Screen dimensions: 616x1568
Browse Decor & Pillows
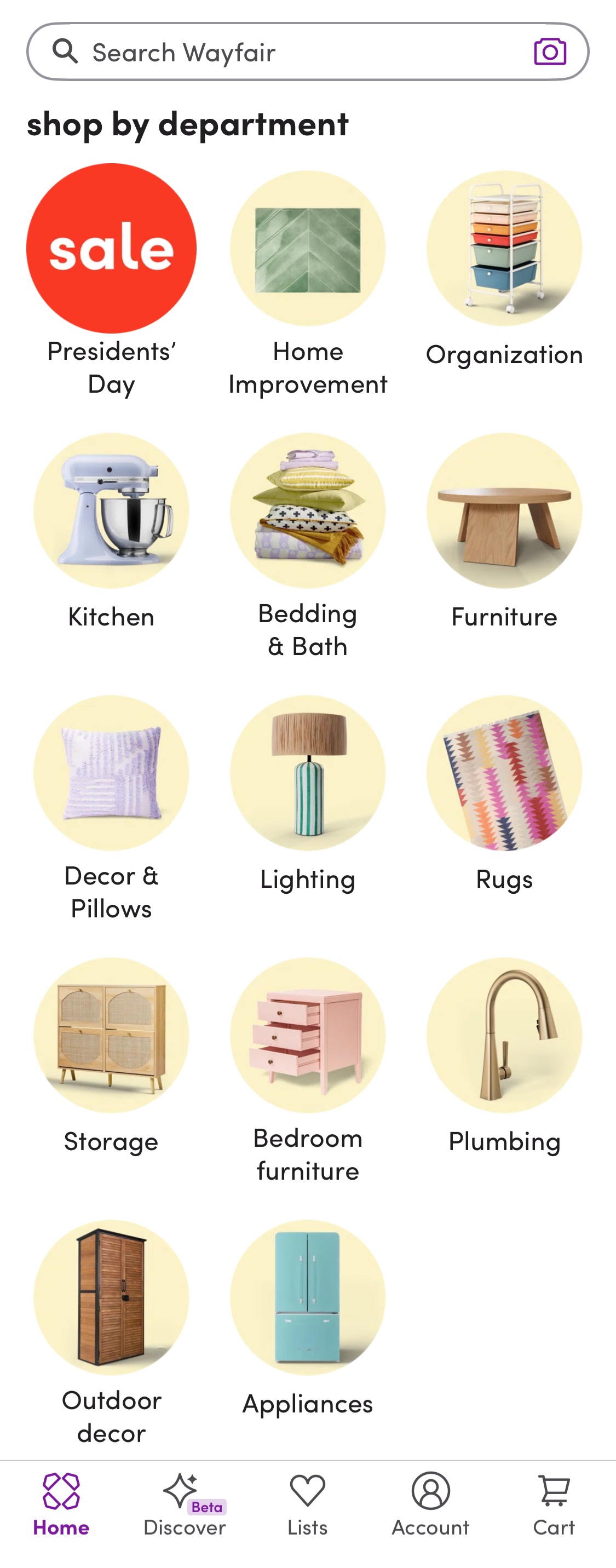point(111,772)
